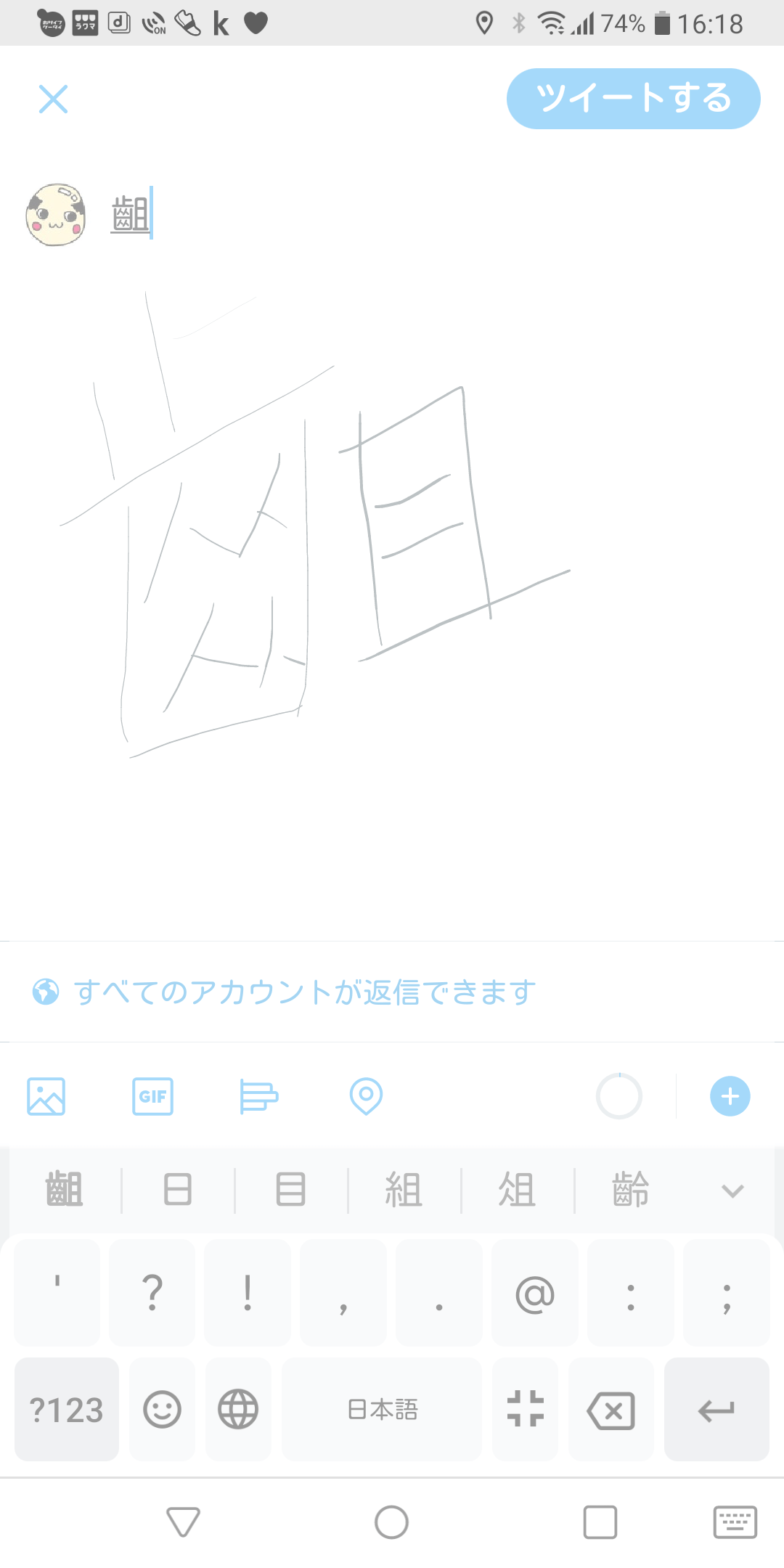Tap the ツイートする button
Viewport: 784px width, 1568px height.
point(633,99)
